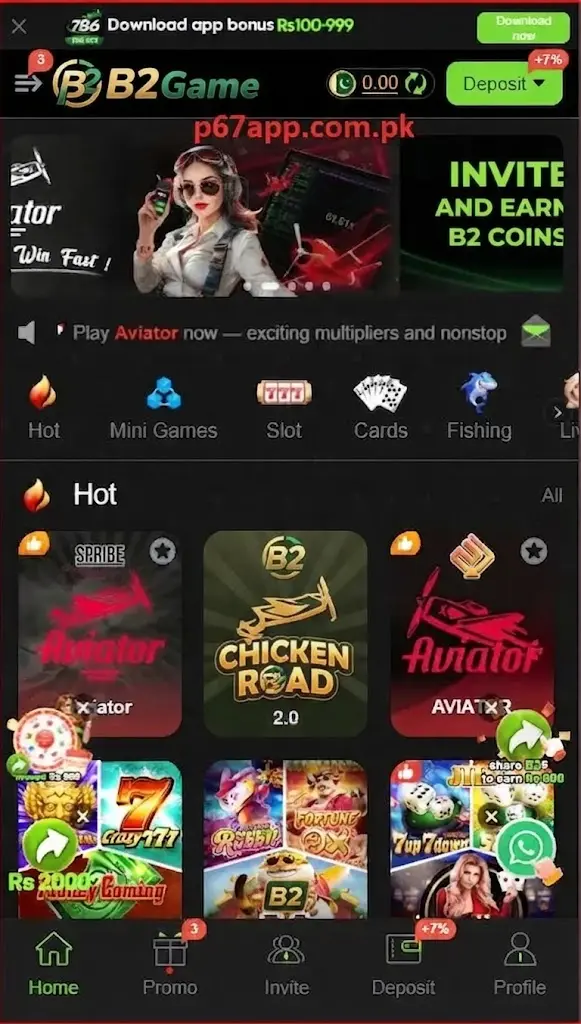
Task: Switch to the Invite tab
Action: [286, 964]
